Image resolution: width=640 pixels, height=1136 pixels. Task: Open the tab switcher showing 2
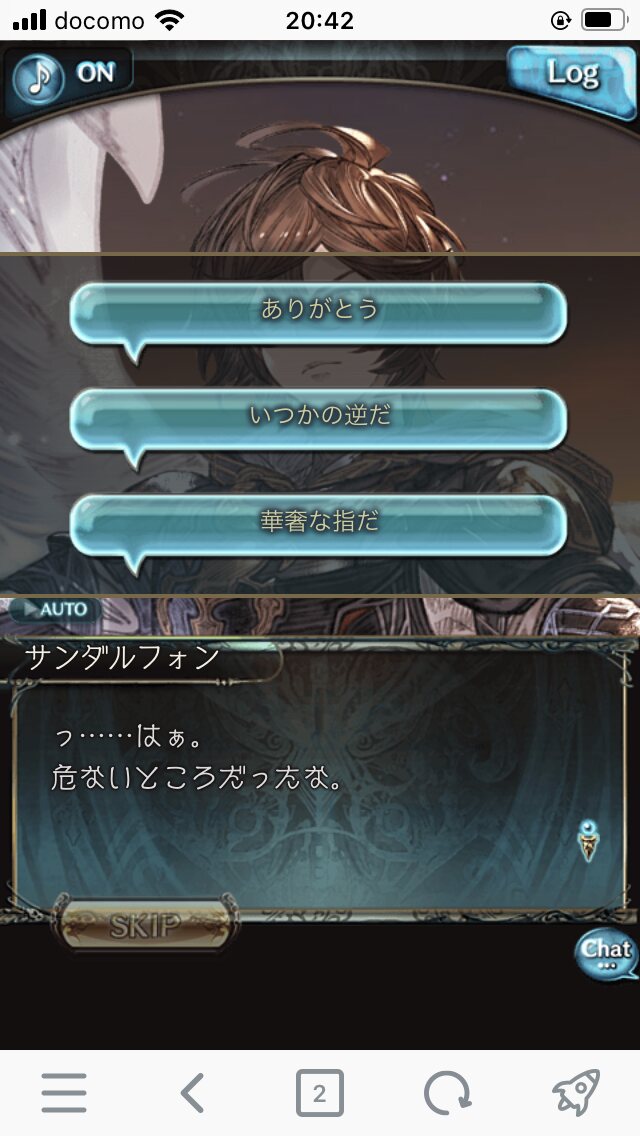point(319,1093)
